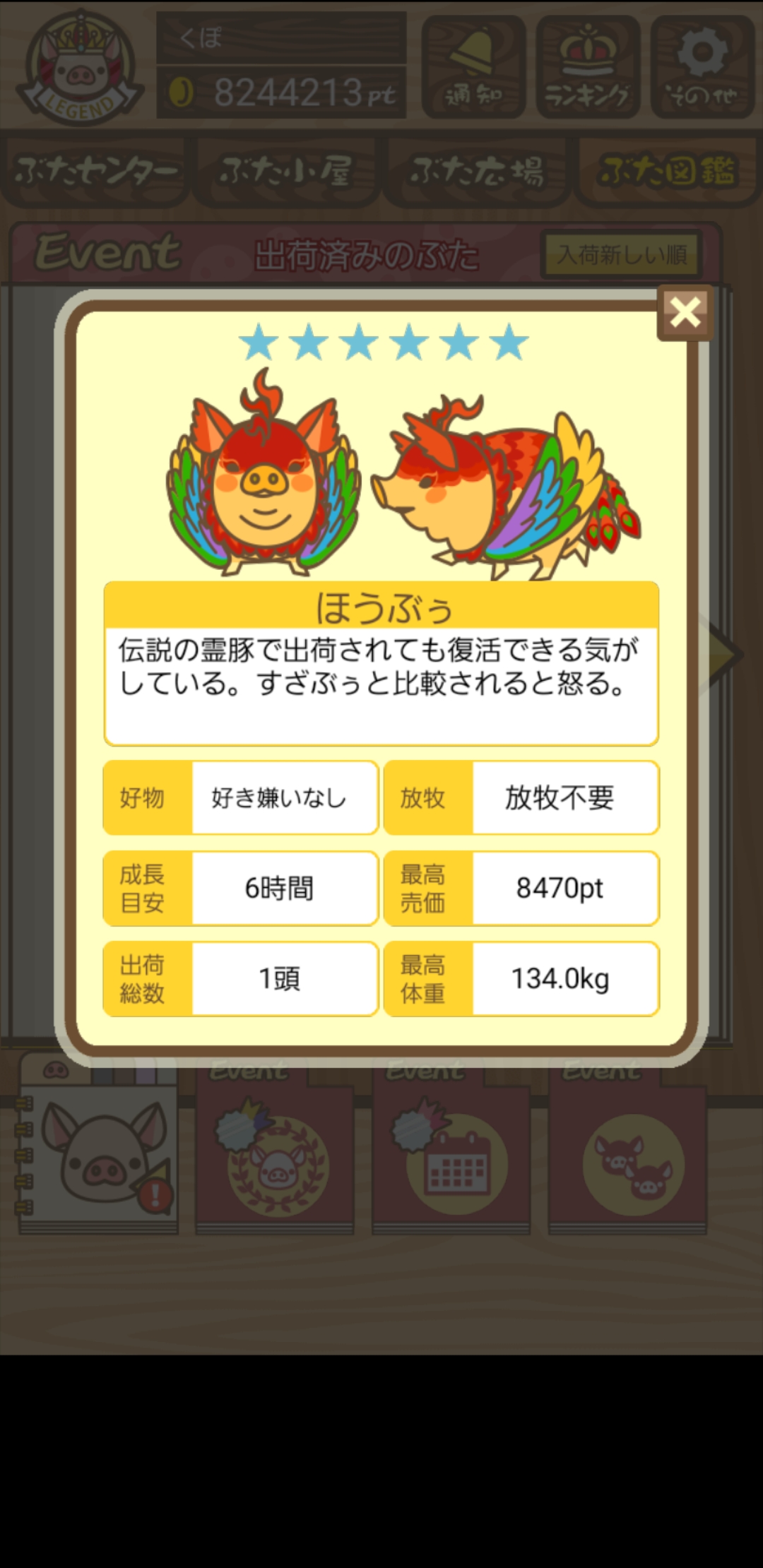Image resolution: width=763 pixels, height=1568 pixels.
Task: Switch to the ぶた広場 tab
Action: (478, 172)
